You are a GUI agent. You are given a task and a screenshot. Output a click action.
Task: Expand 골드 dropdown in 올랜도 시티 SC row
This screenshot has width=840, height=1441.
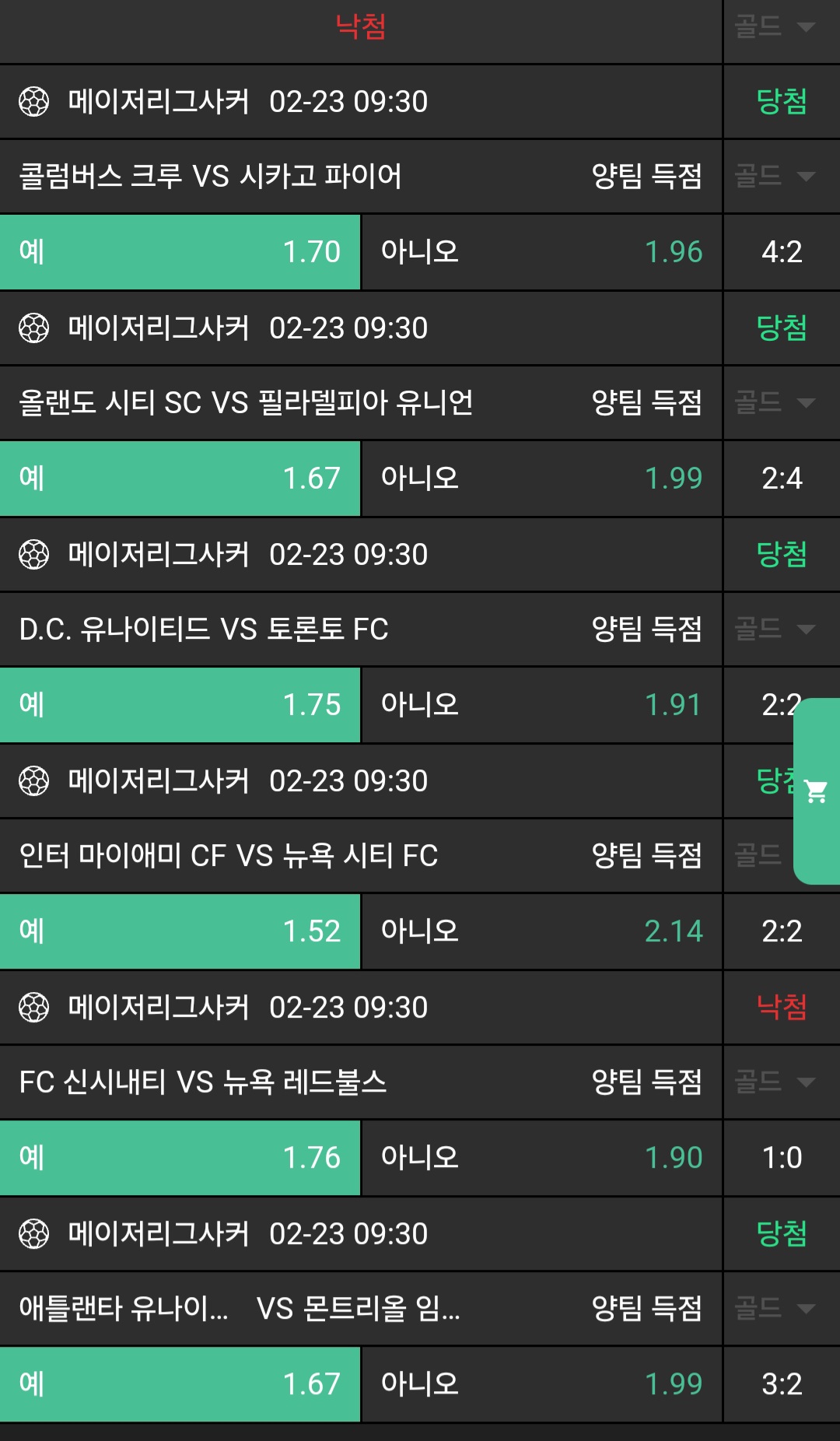pos(775,403)
